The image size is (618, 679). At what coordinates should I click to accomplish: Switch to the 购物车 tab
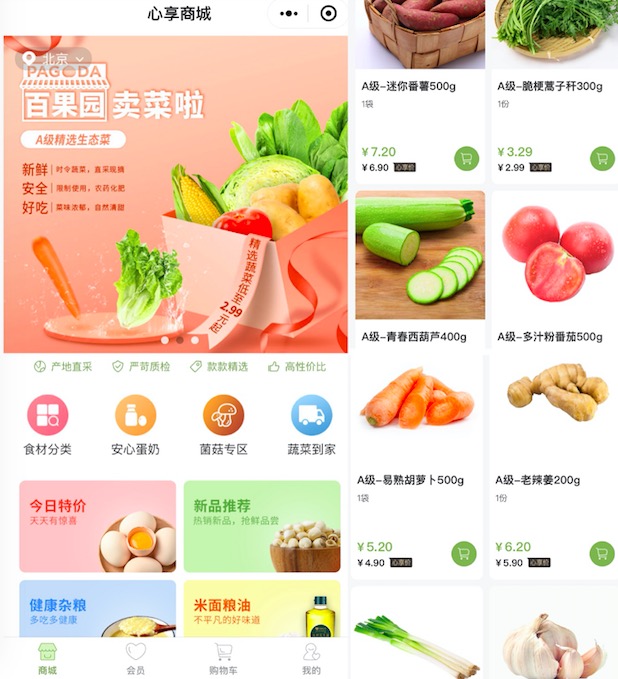coord(224,658)
